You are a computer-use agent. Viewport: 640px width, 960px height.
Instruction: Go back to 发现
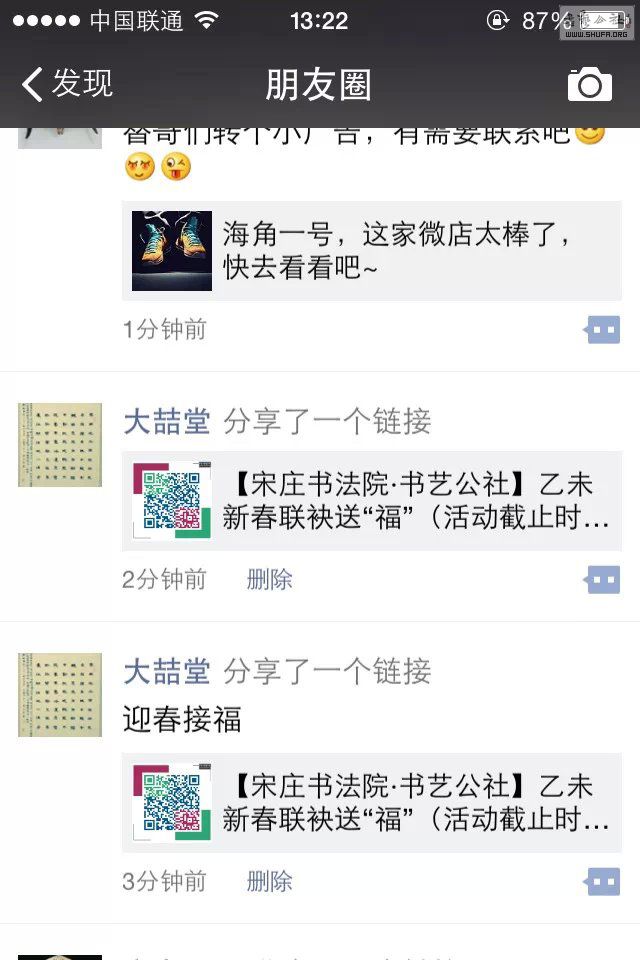tap(68, 84)
